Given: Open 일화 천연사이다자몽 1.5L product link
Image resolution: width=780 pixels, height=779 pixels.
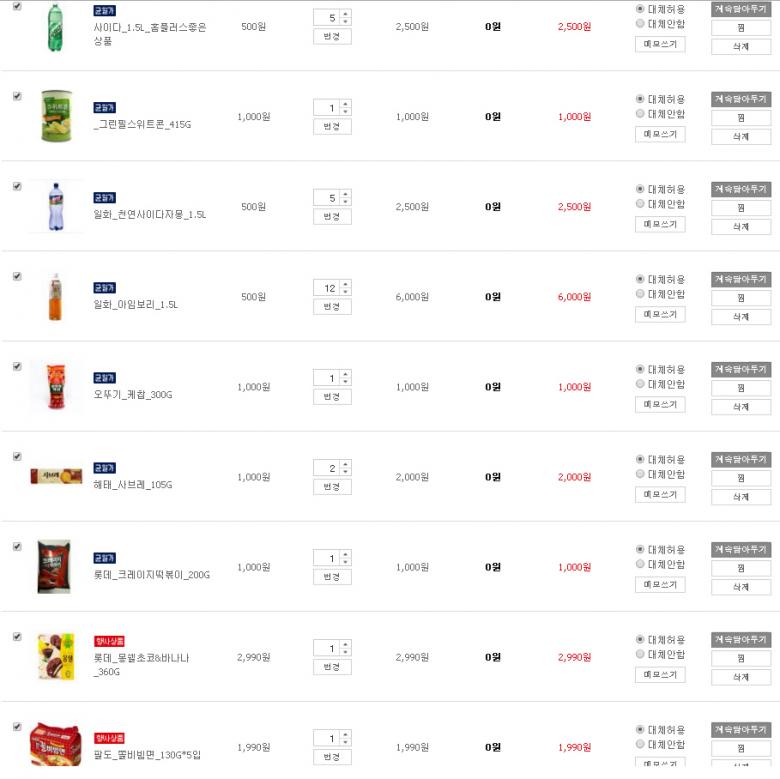Looking at the screenshot, I should pyautogui.click(x=150, y=215).
